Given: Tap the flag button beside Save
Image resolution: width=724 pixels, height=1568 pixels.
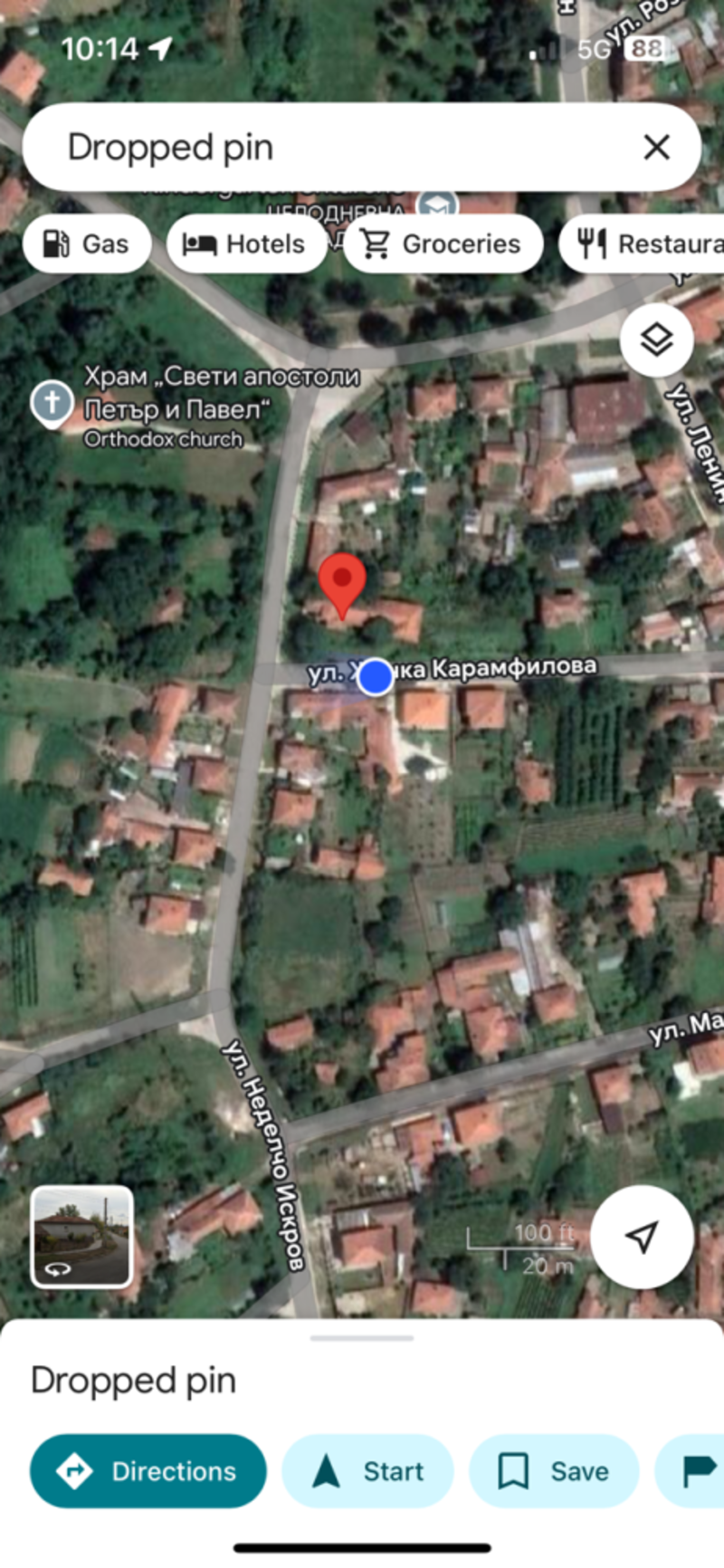Looking at the screenshot, I should point(690,1471).
